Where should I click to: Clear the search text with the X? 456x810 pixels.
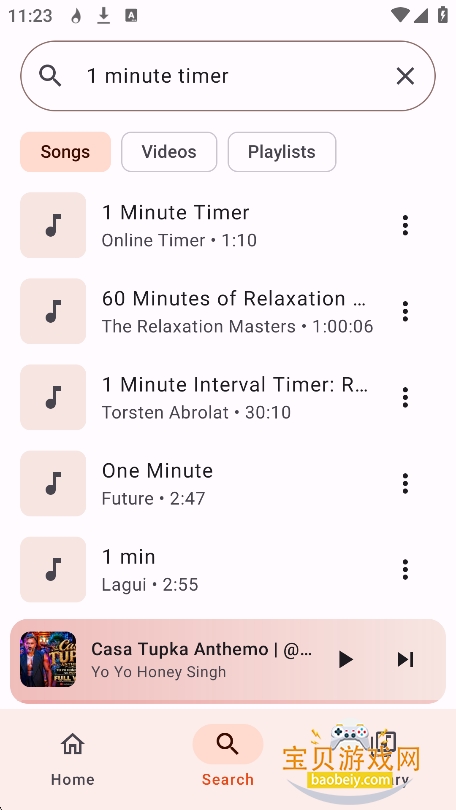(x=405, y=76)
